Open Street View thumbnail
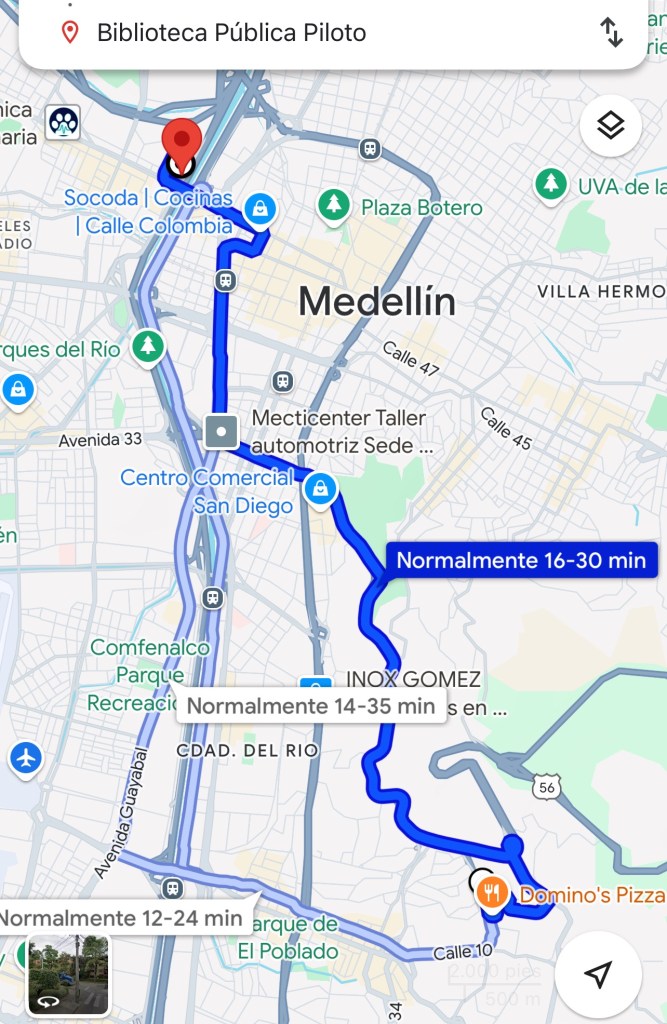The width and height of the screenshot is (667, 1024). coord(68,974)
